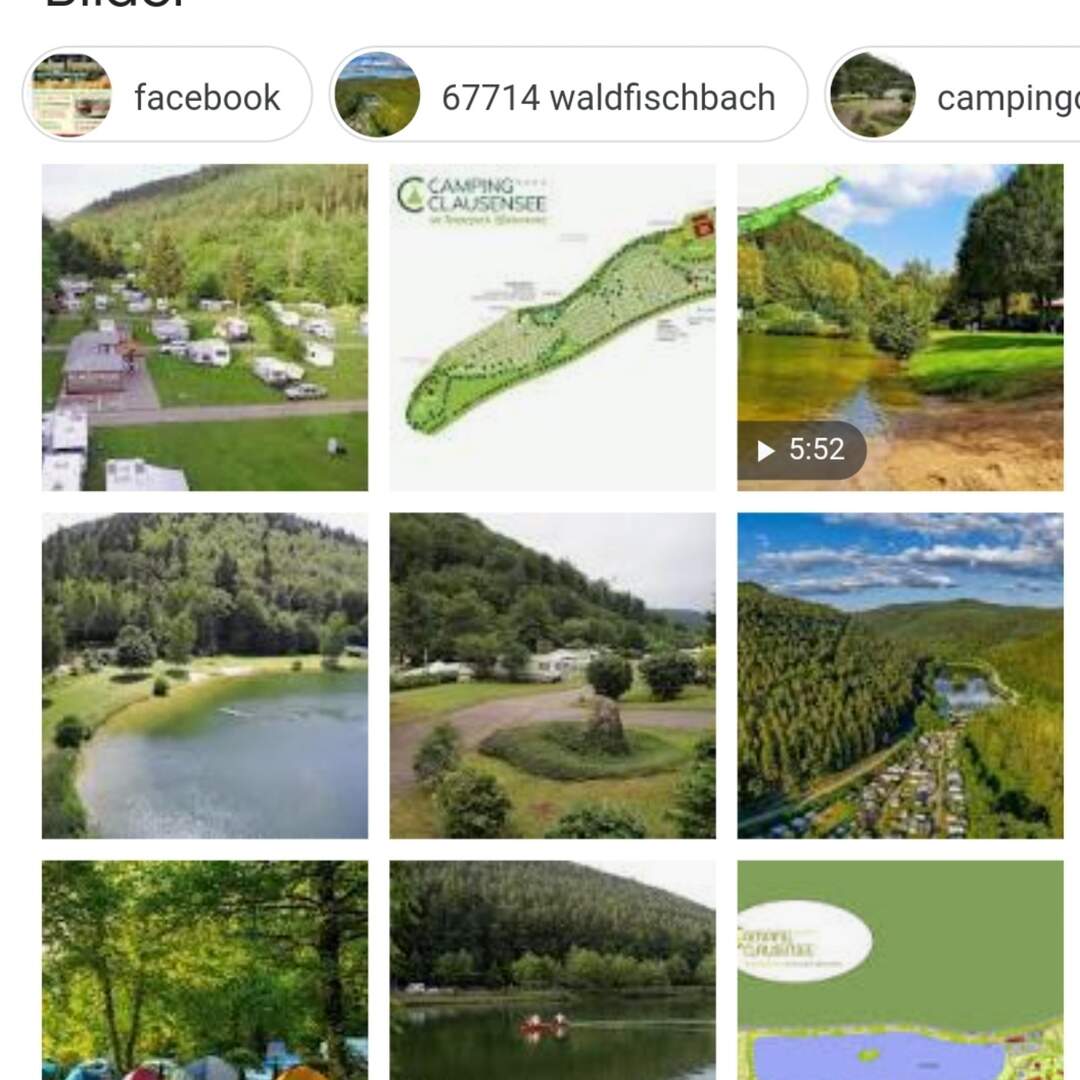Image resolution: width=1080 pixels, height=1080 pixels.
Task: Open the 5:52 video thumbnail
Action: click(x=900, y=327)
